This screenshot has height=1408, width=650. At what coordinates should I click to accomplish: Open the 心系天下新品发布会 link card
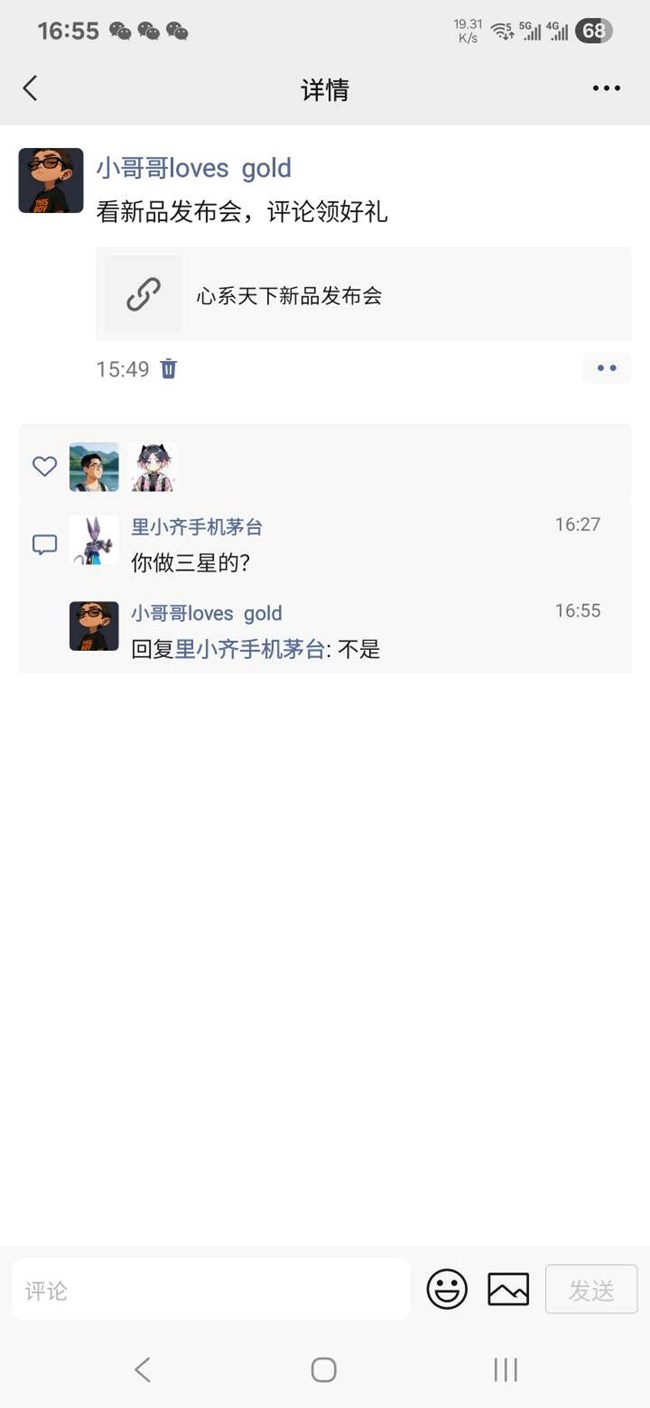click(x=363, y=295)
